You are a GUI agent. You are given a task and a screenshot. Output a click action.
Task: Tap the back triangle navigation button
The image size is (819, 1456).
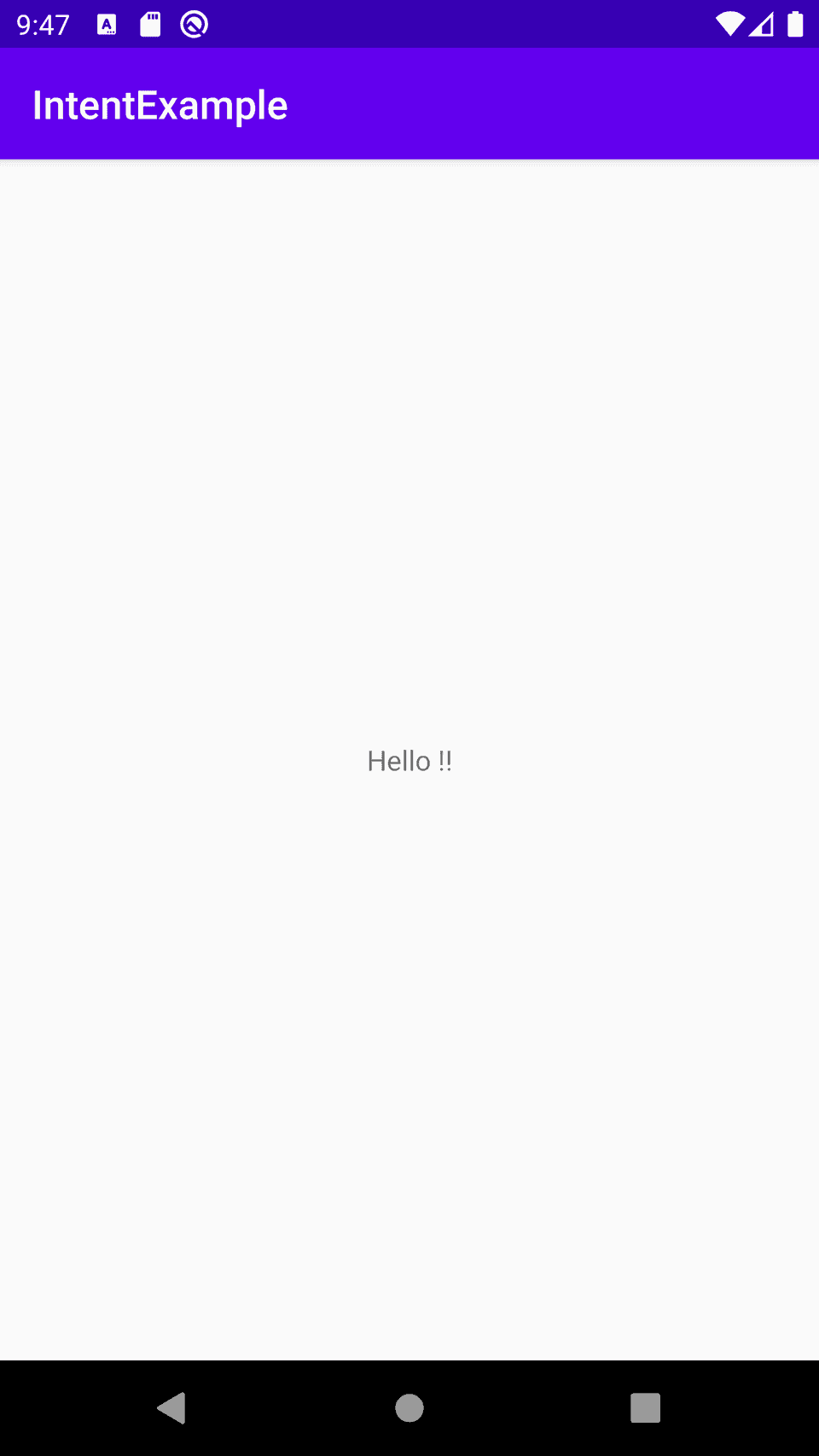171,1408
